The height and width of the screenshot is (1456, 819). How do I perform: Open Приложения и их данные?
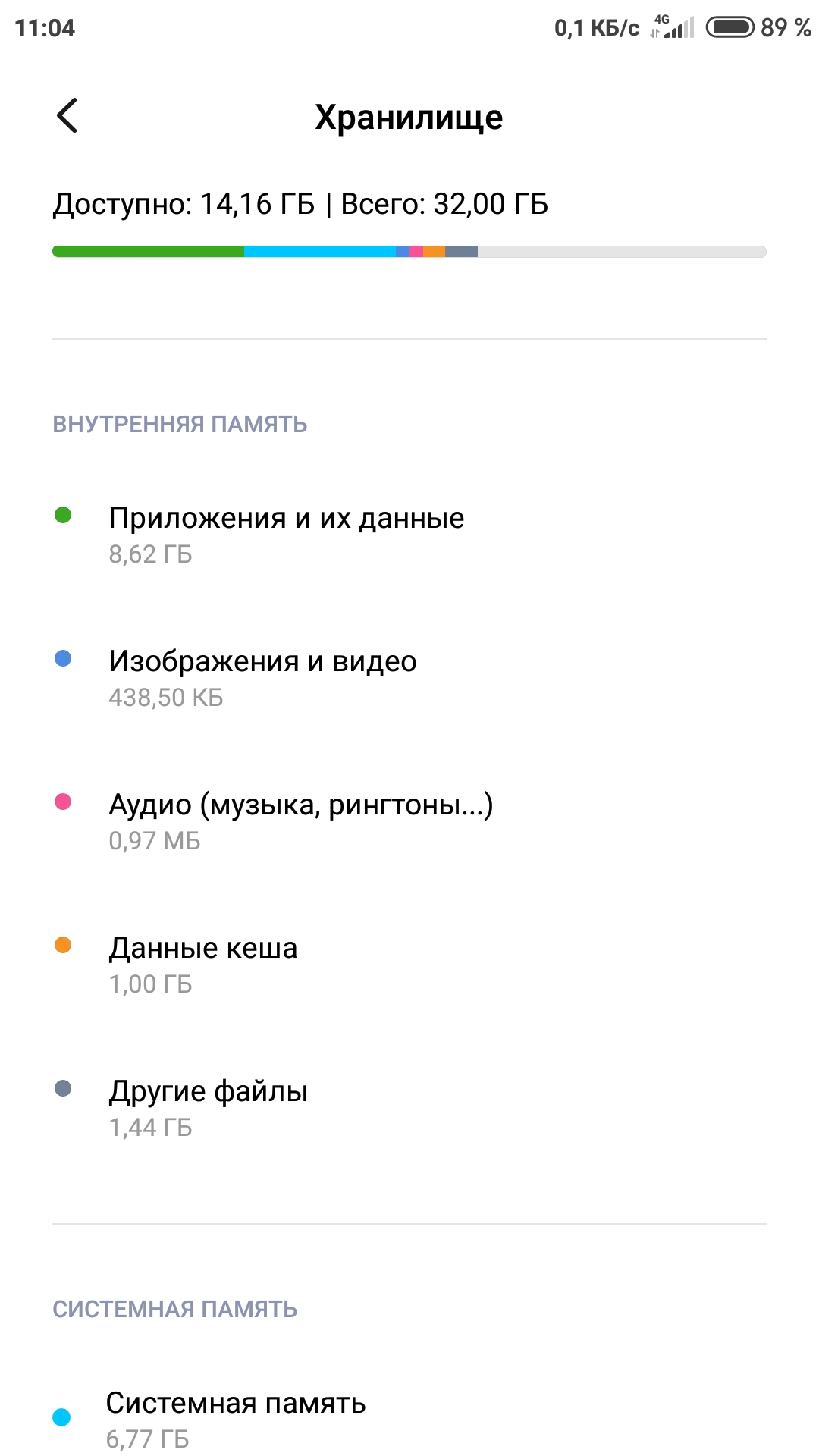tap(286, 534)
